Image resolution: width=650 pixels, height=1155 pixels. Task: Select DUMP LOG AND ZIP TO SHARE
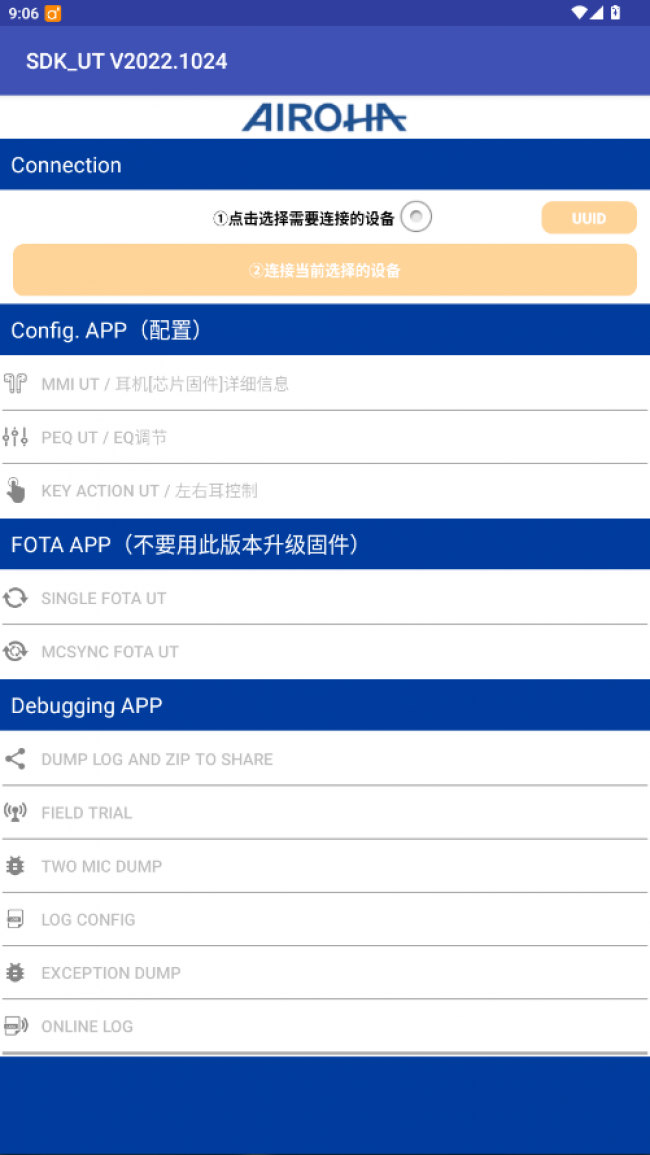325,759
